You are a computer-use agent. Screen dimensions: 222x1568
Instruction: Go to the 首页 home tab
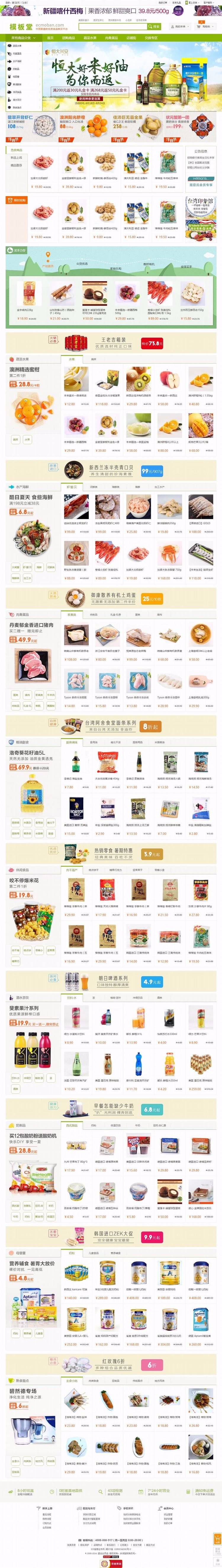click(x=51, y=38)
